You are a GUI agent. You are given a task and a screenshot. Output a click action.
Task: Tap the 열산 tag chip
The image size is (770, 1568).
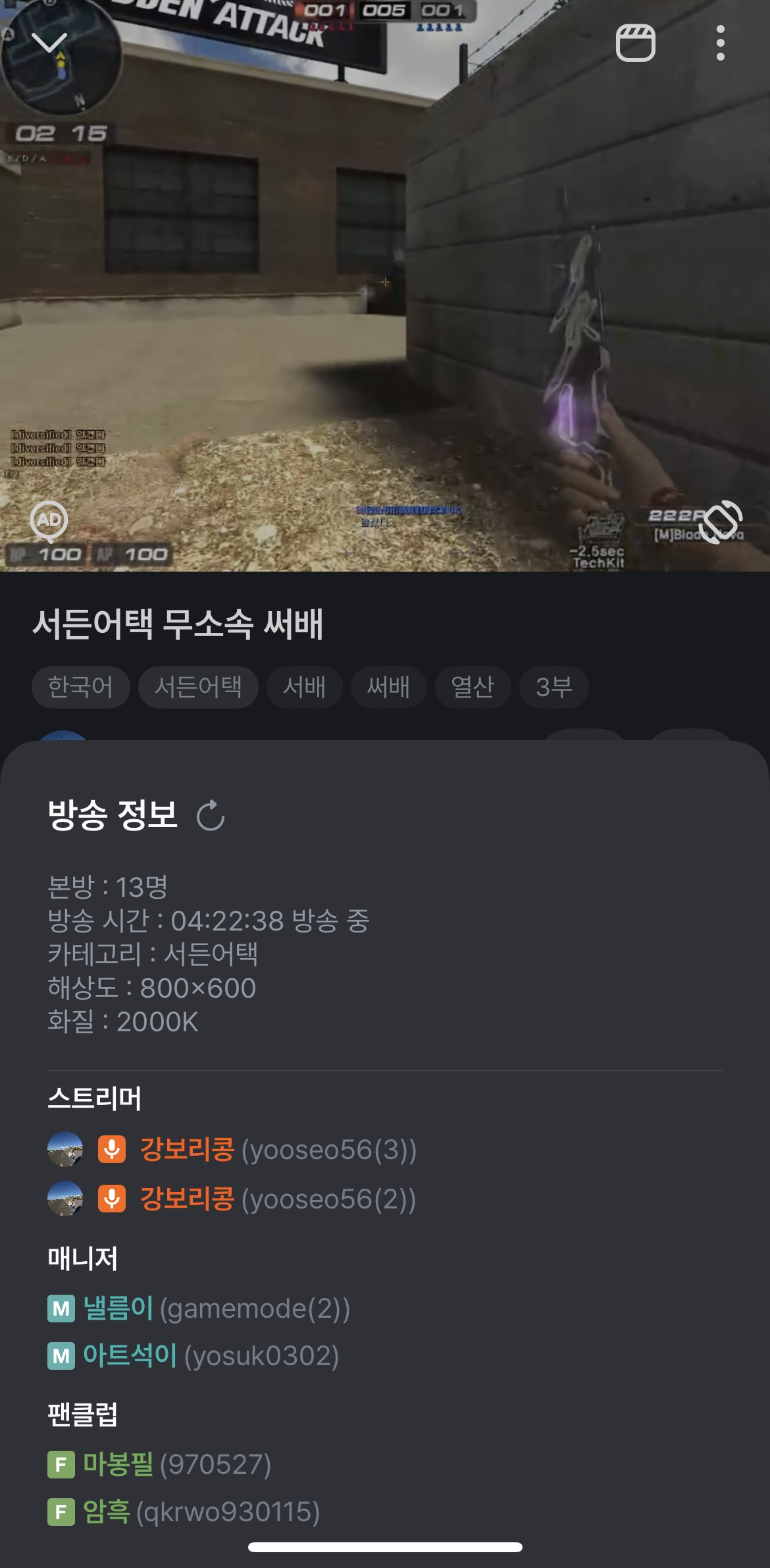(x=473, y=688)
